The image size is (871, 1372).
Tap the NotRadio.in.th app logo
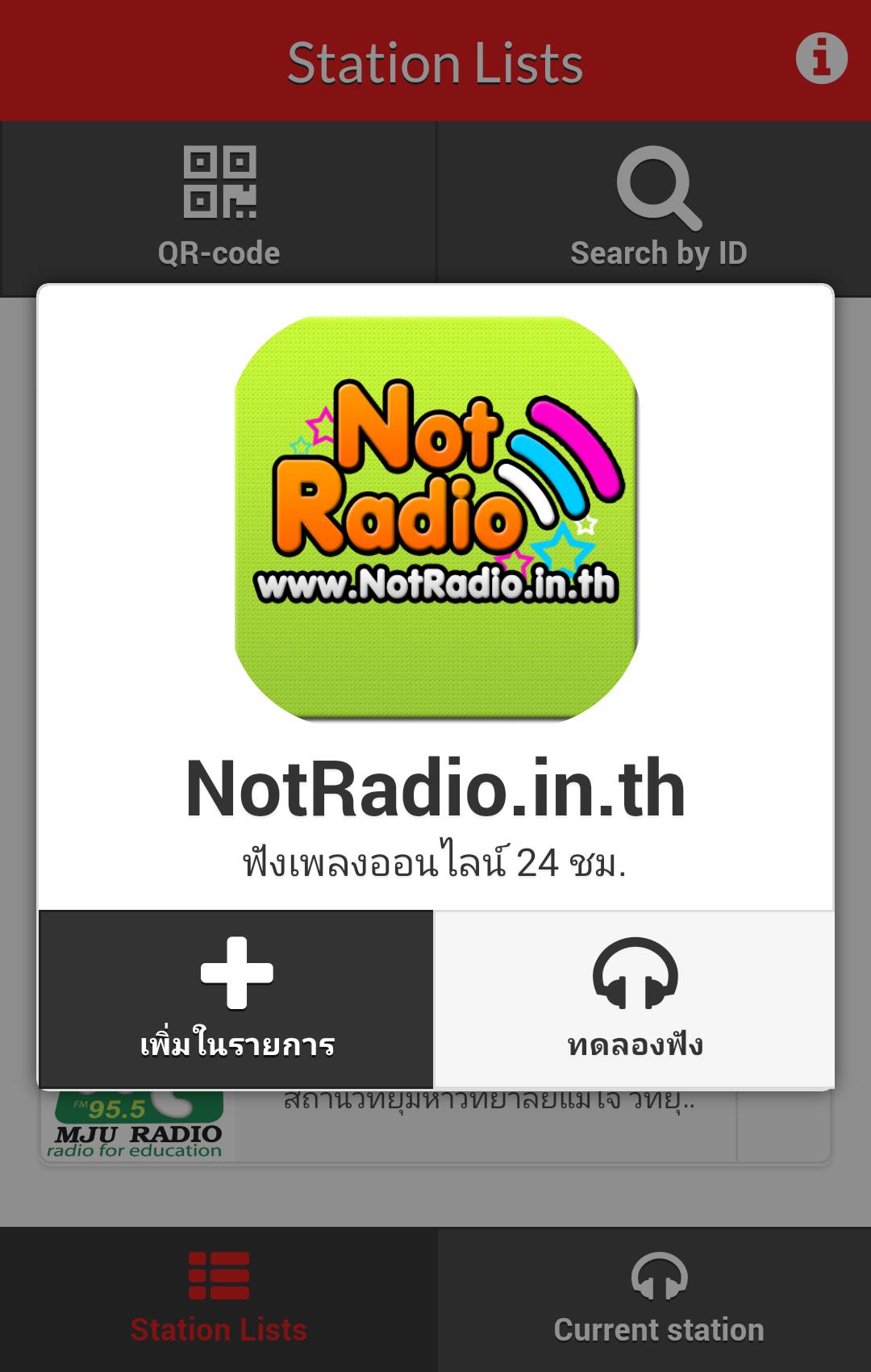[435, 520]
